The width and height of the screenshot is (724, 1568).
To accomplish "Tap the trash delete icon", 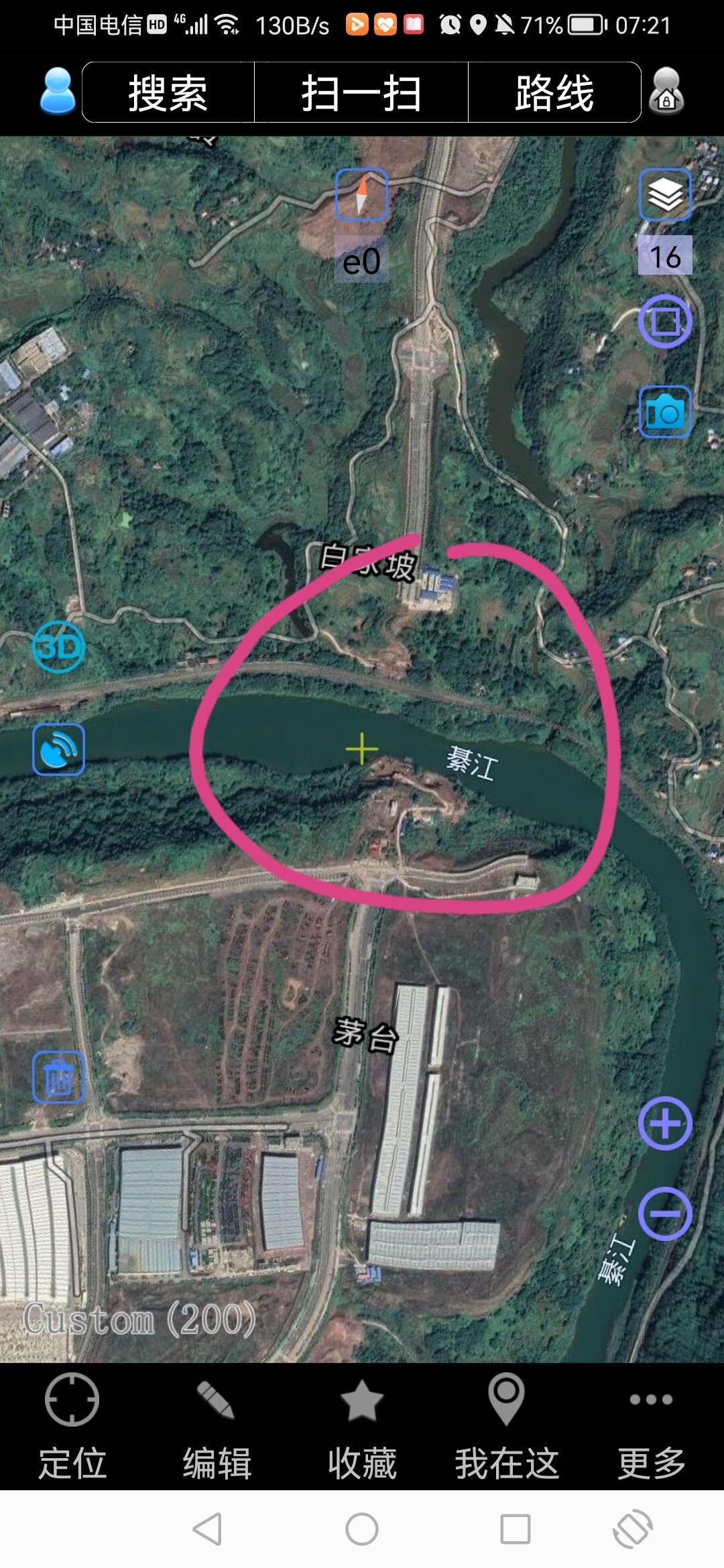I will click(x=59, y=1077).
